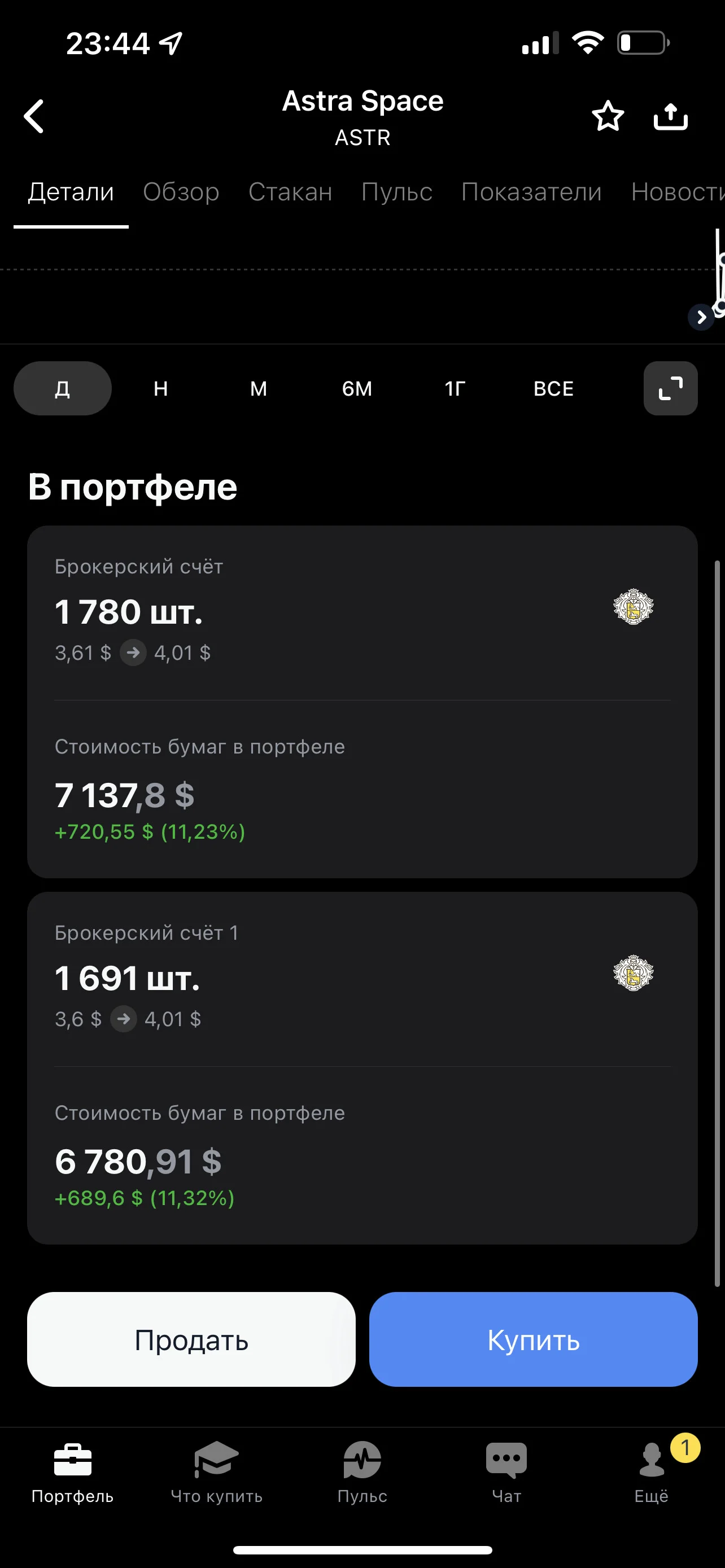Screen dimensions: 725x1568
Task: Share the Astra Space ticker
Action: pos(670,116)
